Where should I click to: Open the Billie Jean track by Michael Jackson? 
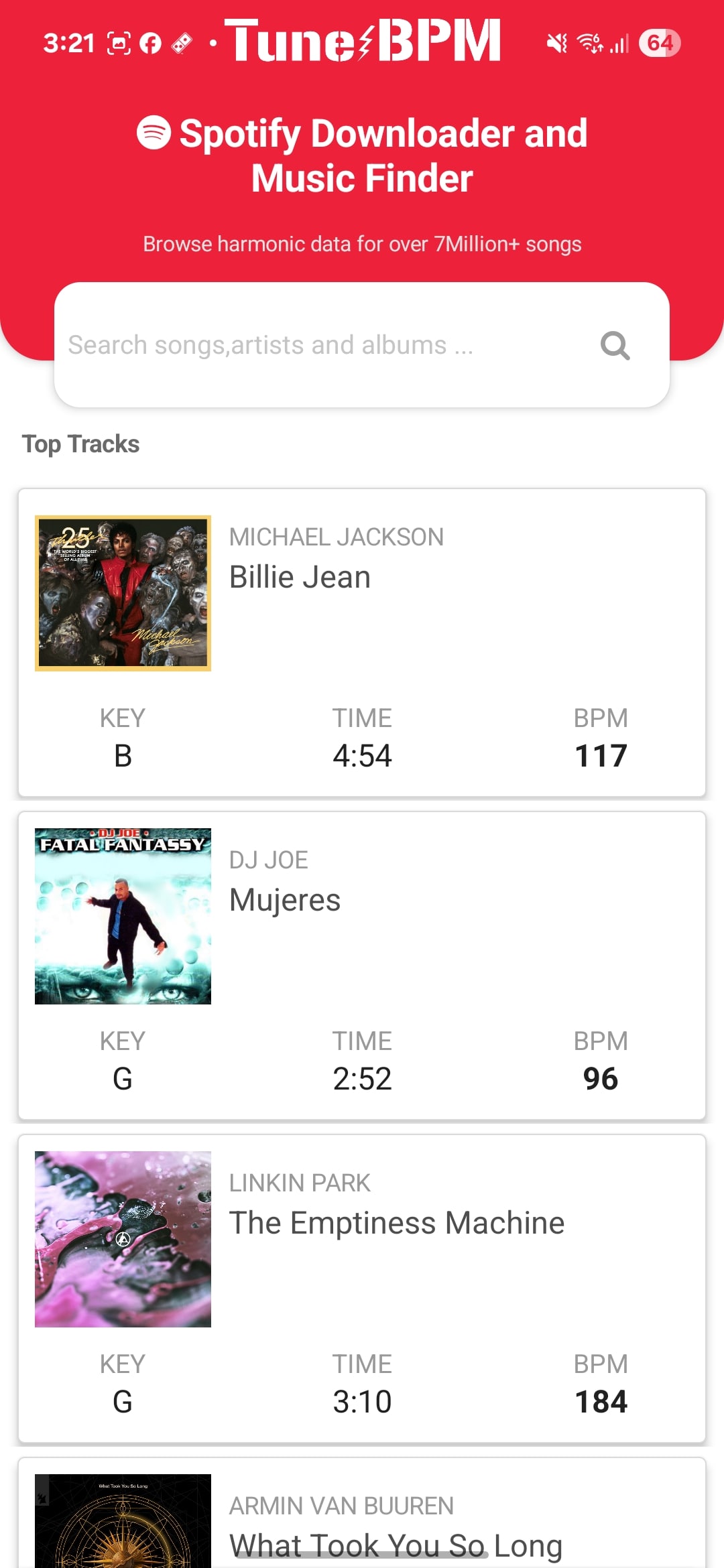[x=300, y=576]
